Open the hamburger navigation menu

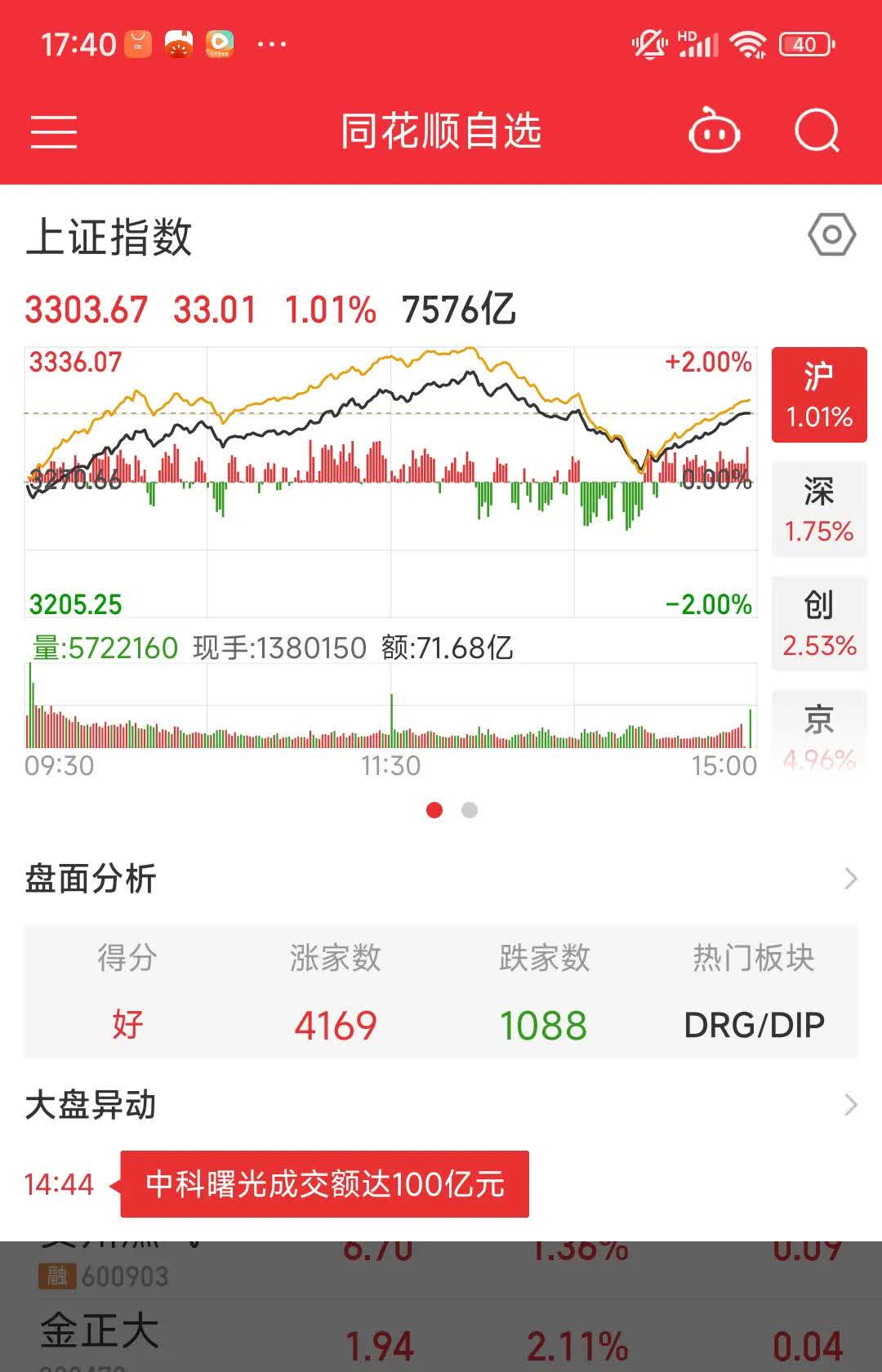[x=54, y=131]
